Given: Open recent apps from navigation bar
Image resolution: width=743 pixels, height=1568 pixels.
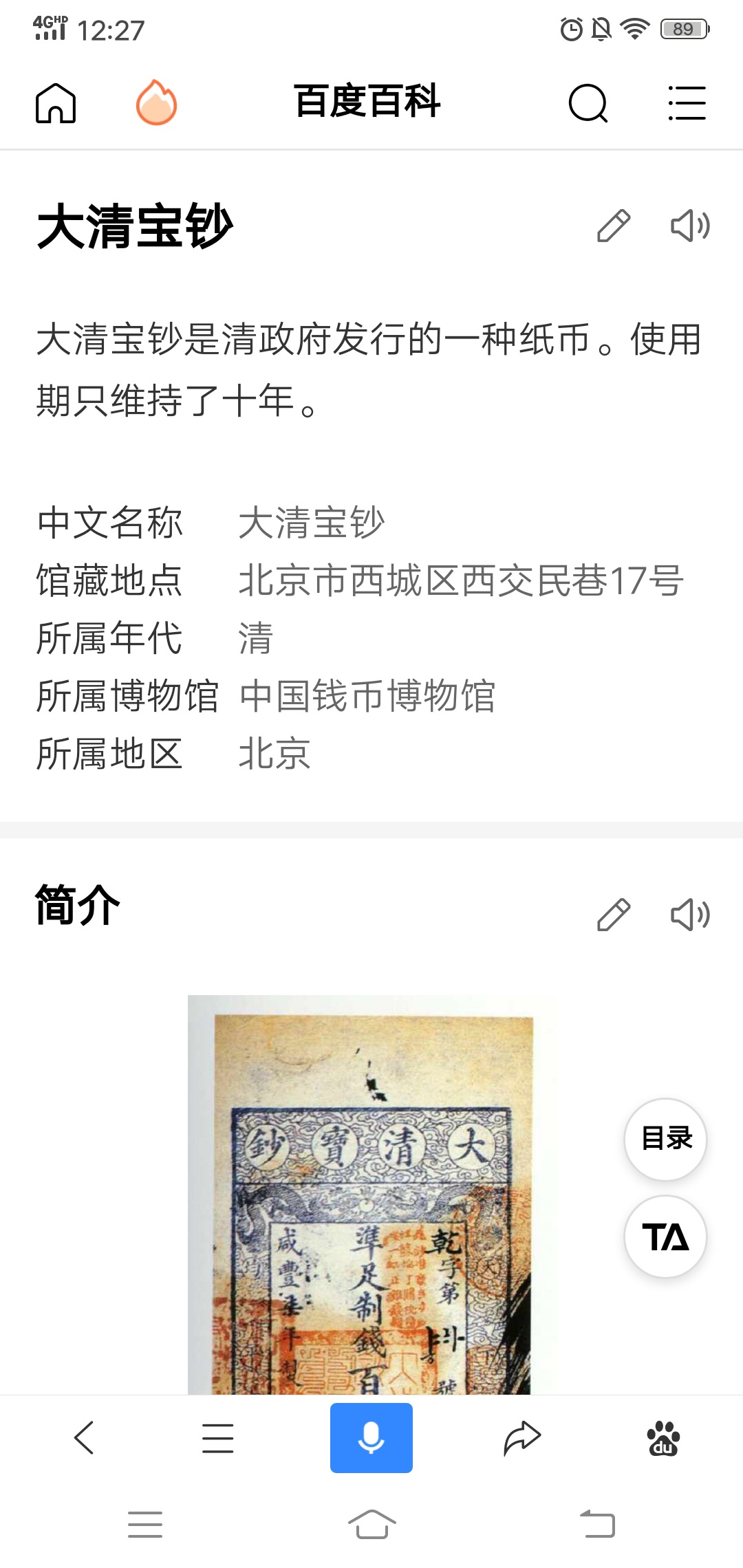Looking at the screenshot, I should tap(145, 1524).
